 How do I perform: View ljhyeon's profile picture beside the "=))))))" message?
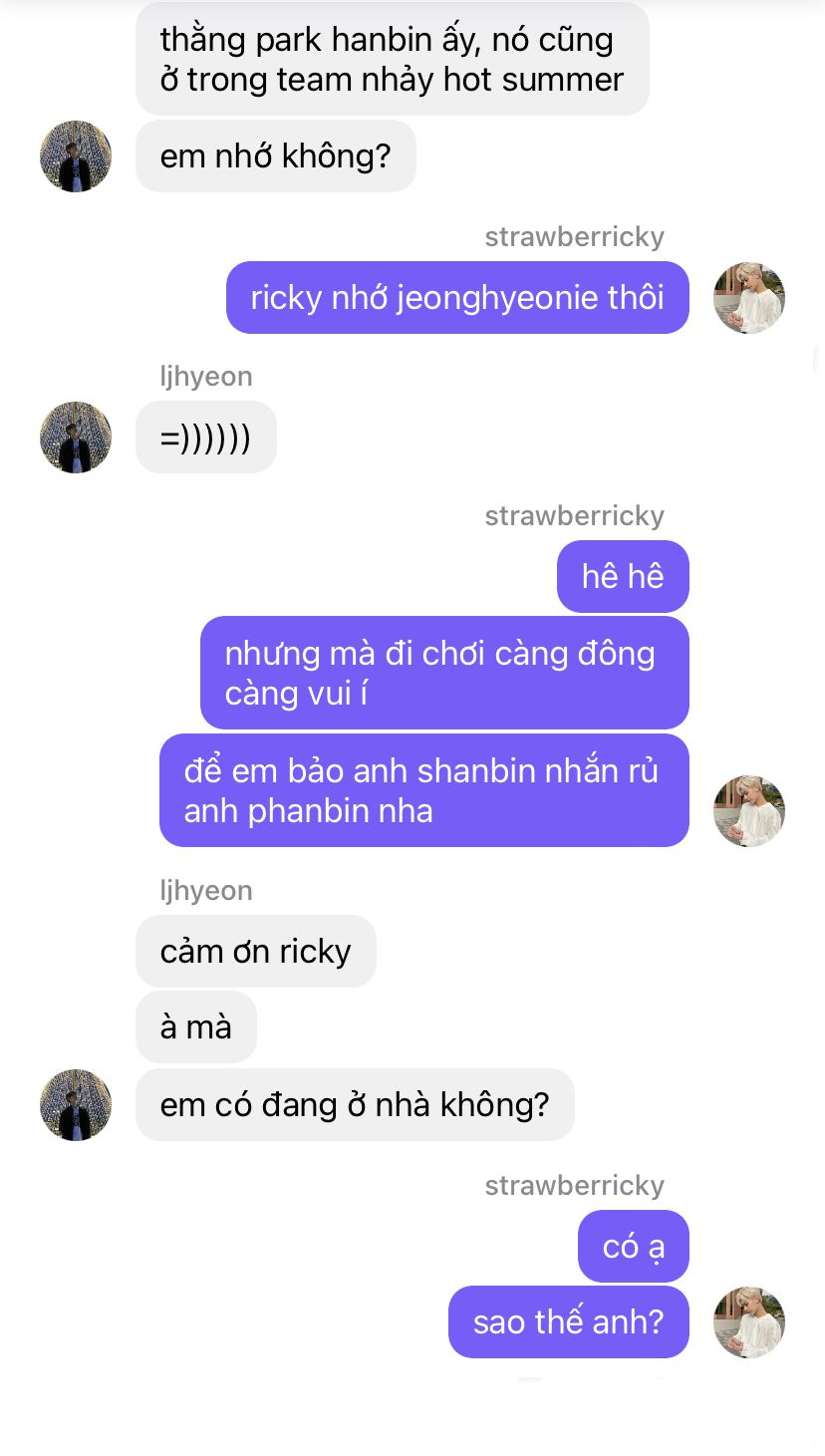[76, 437]
